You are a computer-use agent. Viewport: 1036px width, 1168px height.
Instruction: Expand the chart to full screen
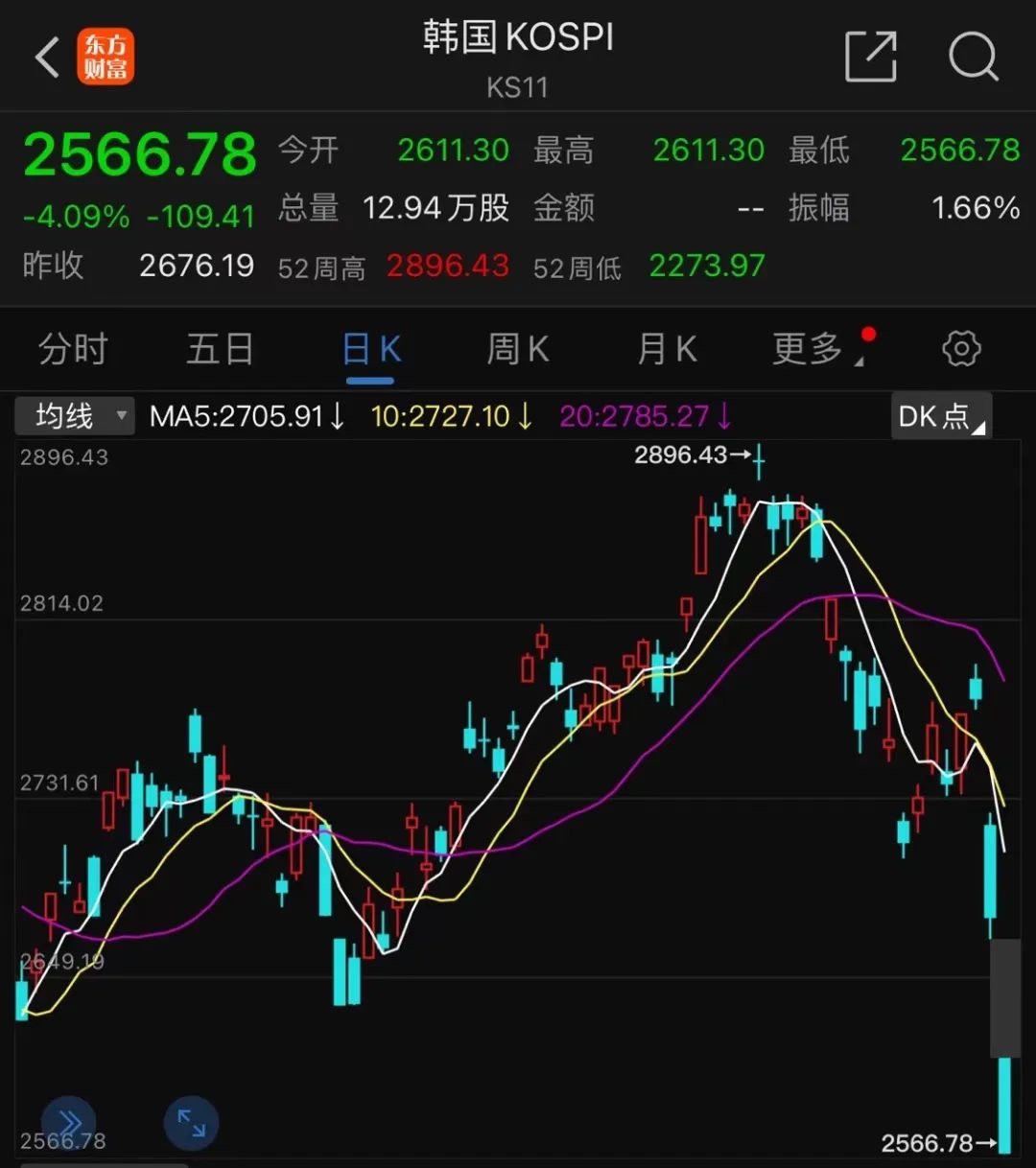(192, 1122)
